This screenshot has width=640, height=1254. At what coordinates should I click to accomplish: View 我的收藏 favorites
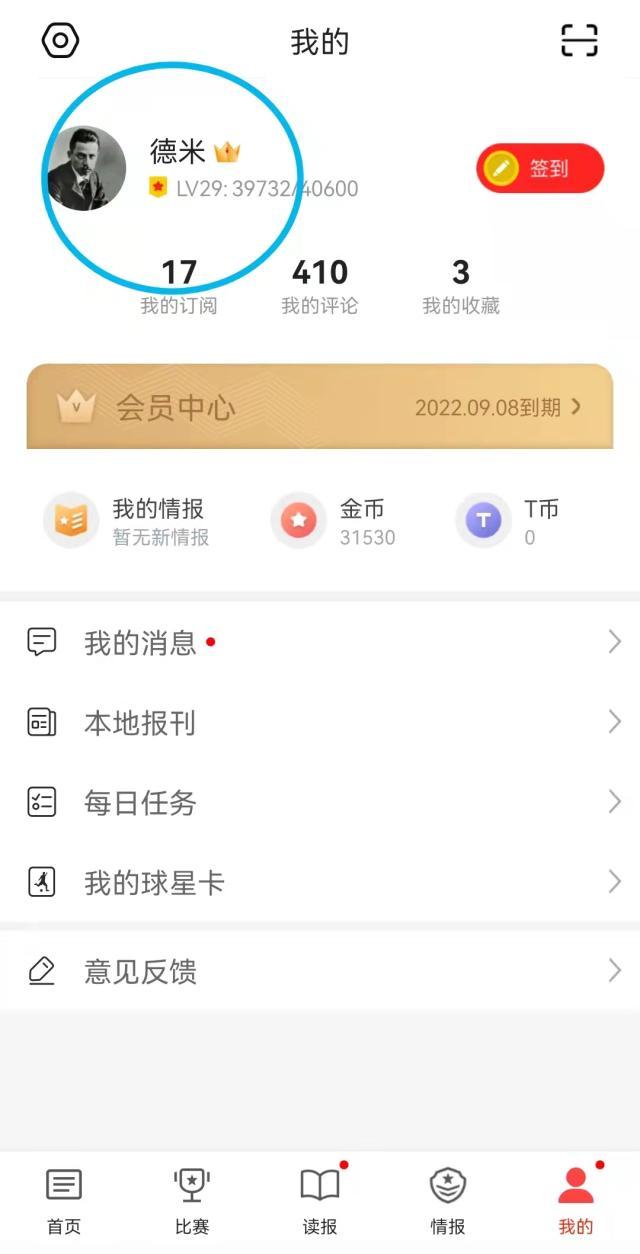coord(461,286)
